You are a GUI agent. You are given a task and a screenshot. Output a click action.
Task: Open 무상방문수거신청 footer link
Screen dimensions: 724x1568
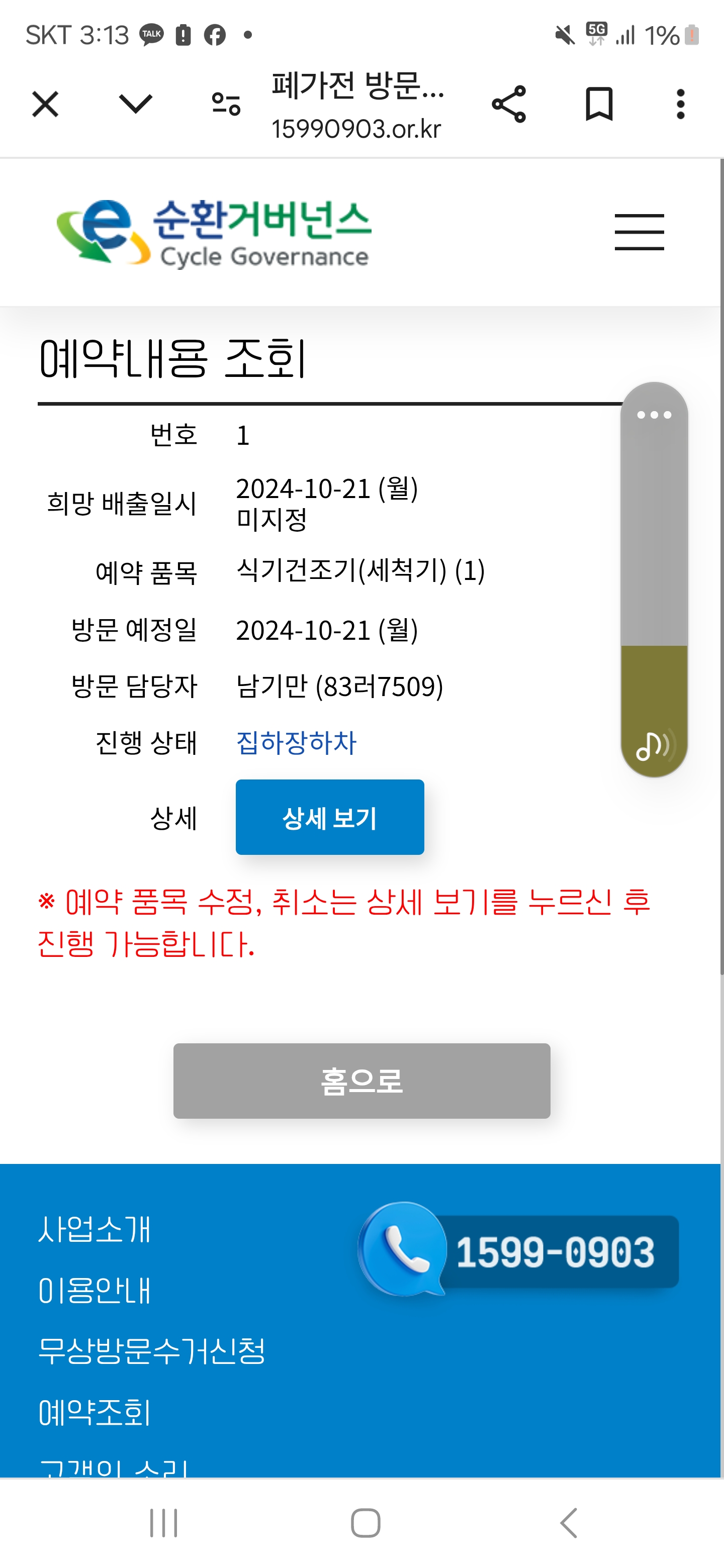click(152, 1351)
